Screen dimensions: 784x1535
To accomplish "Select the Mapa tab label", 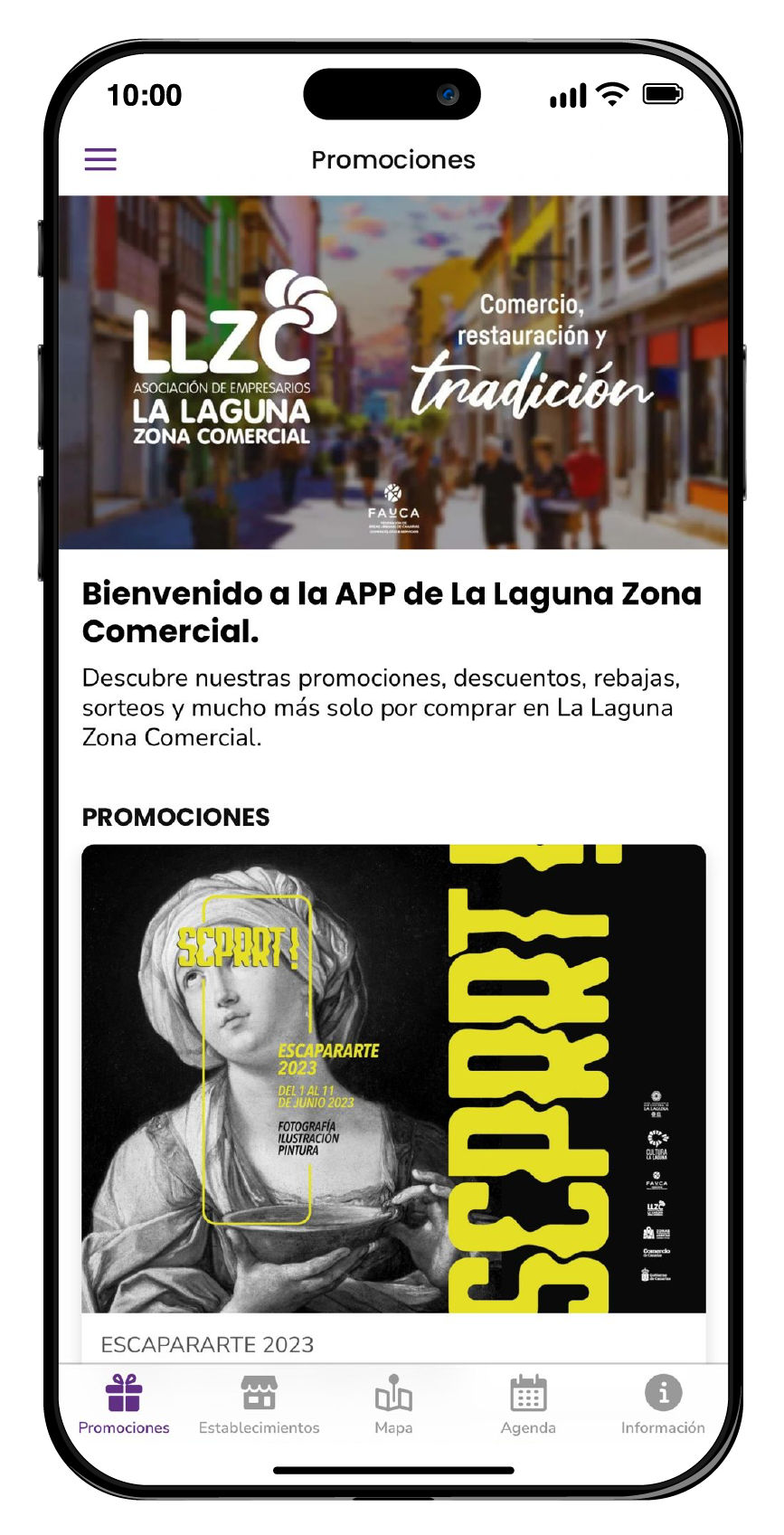I will 392,1428.
